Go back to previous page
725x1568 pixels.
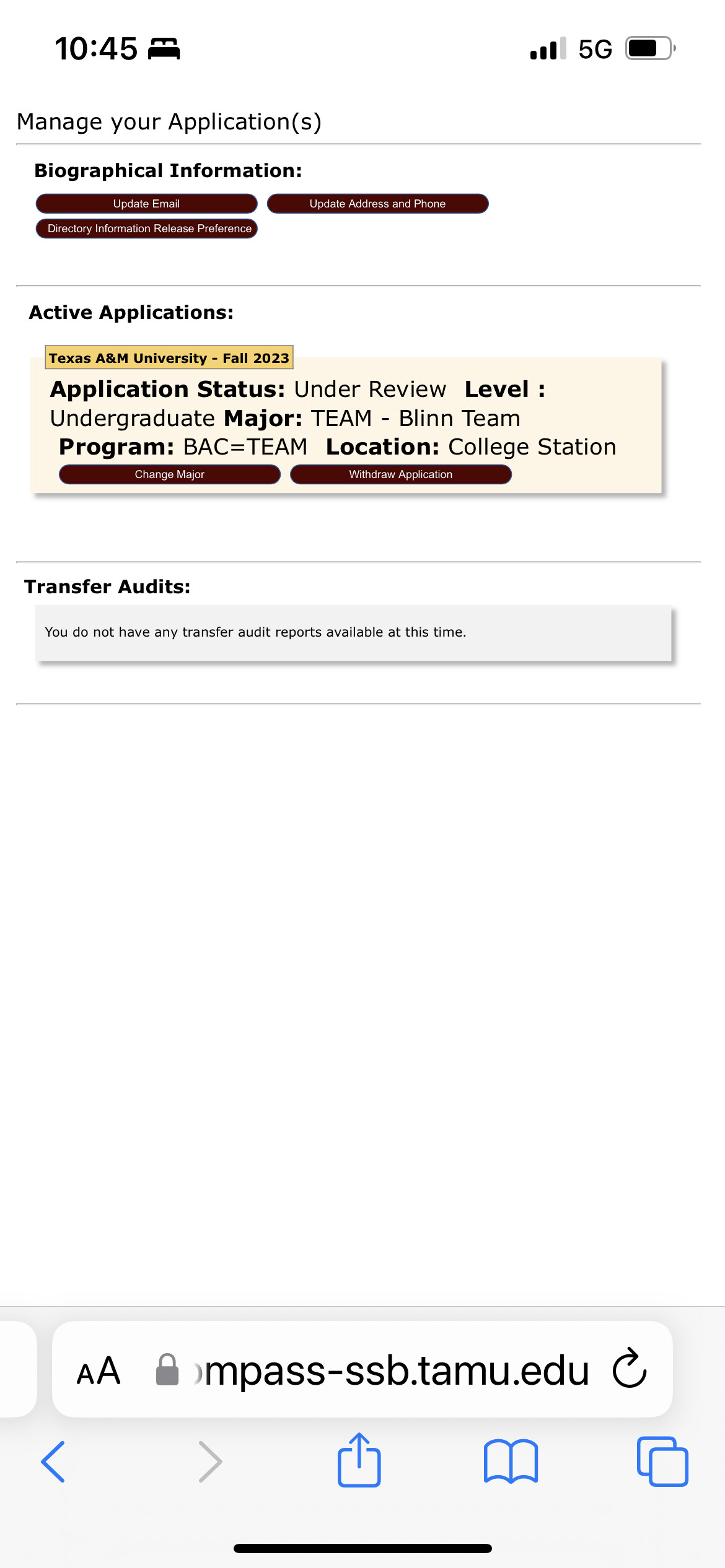point(53,1461)
